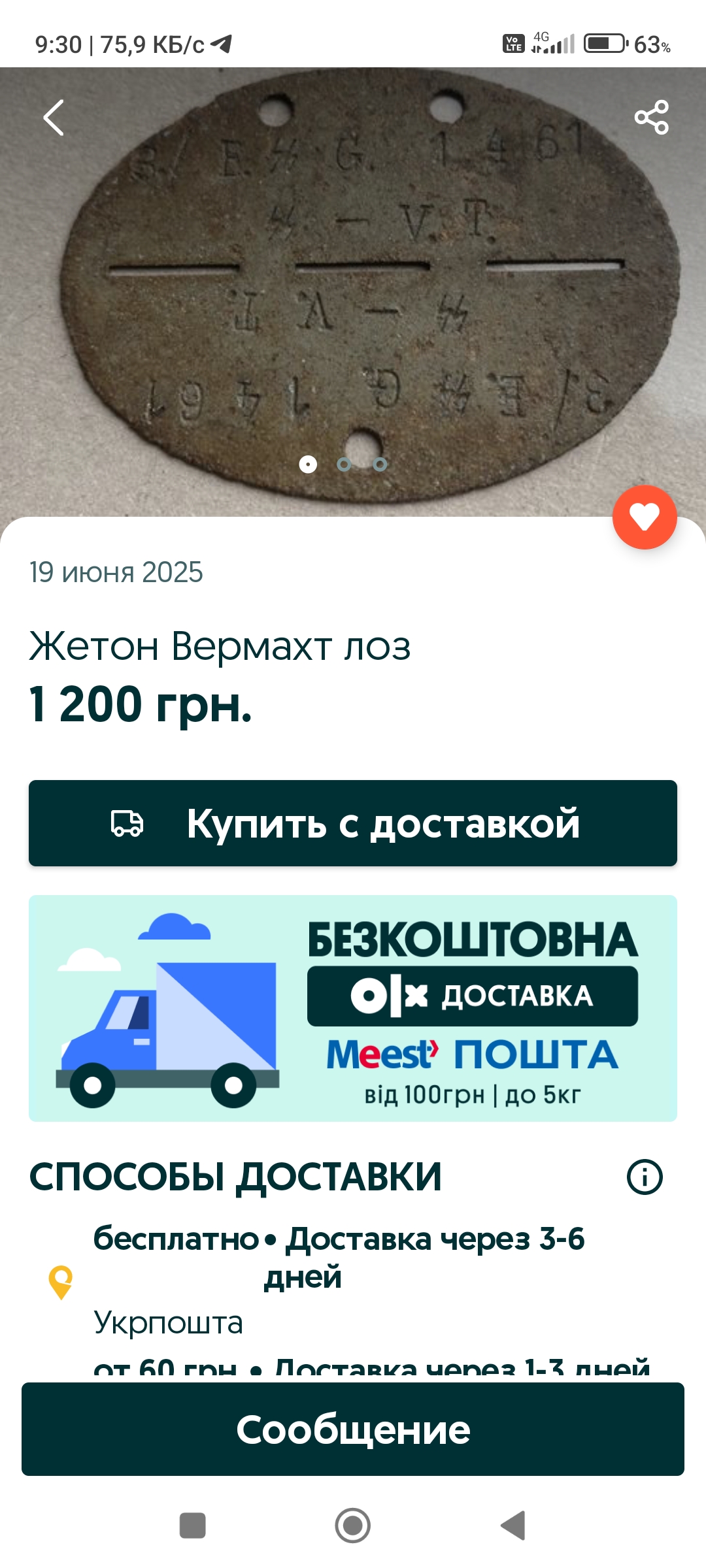Tap the red heart favorite button

[x=645, y=517]
